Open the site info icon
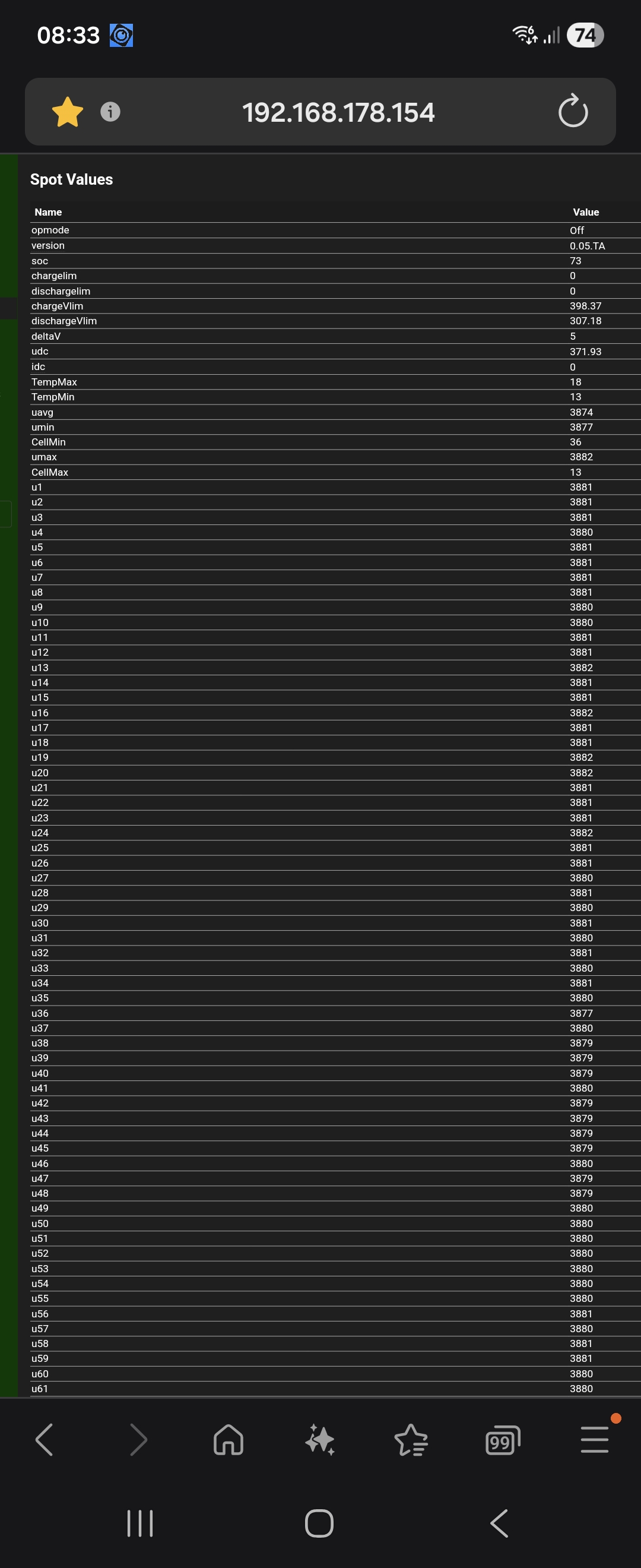 click(x=110, y=112)
